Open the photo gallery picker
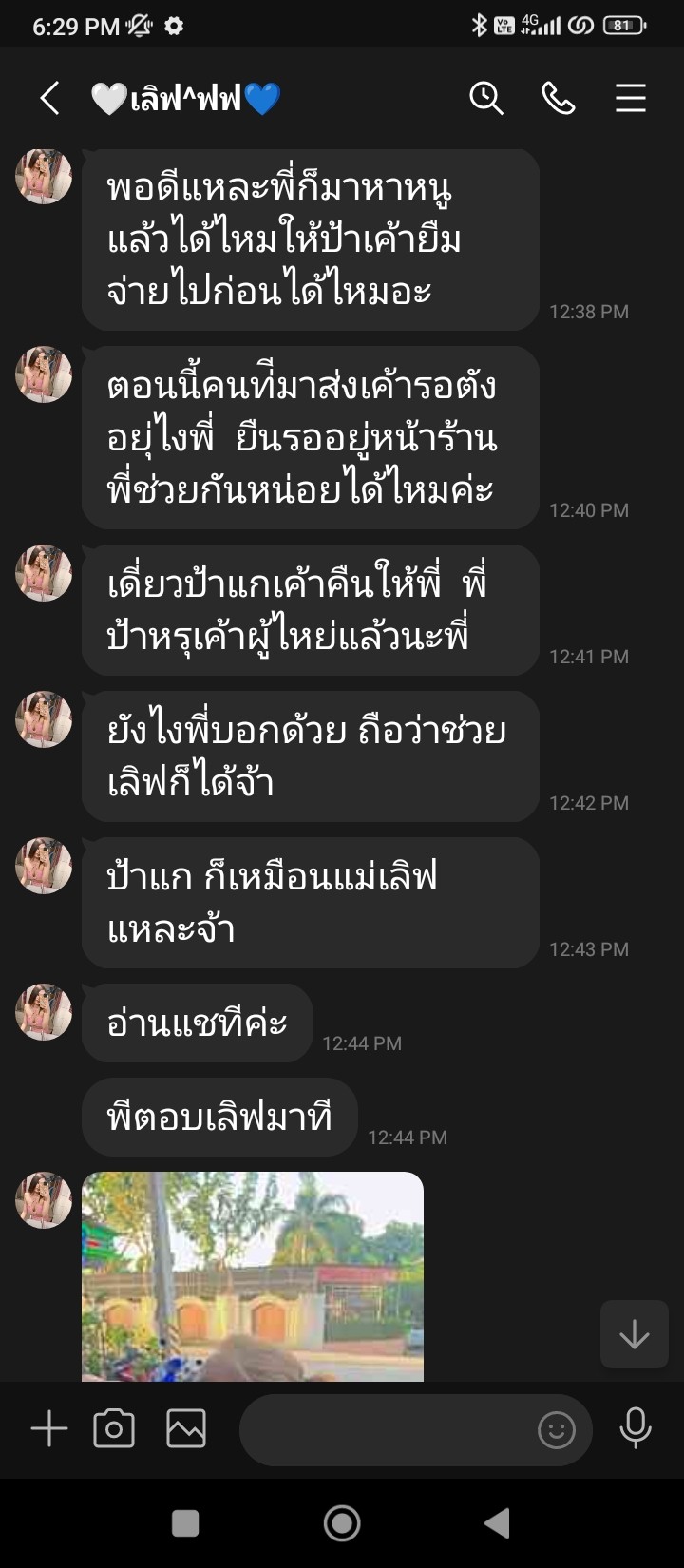The image size is (684, 1568). [186, 1428]
